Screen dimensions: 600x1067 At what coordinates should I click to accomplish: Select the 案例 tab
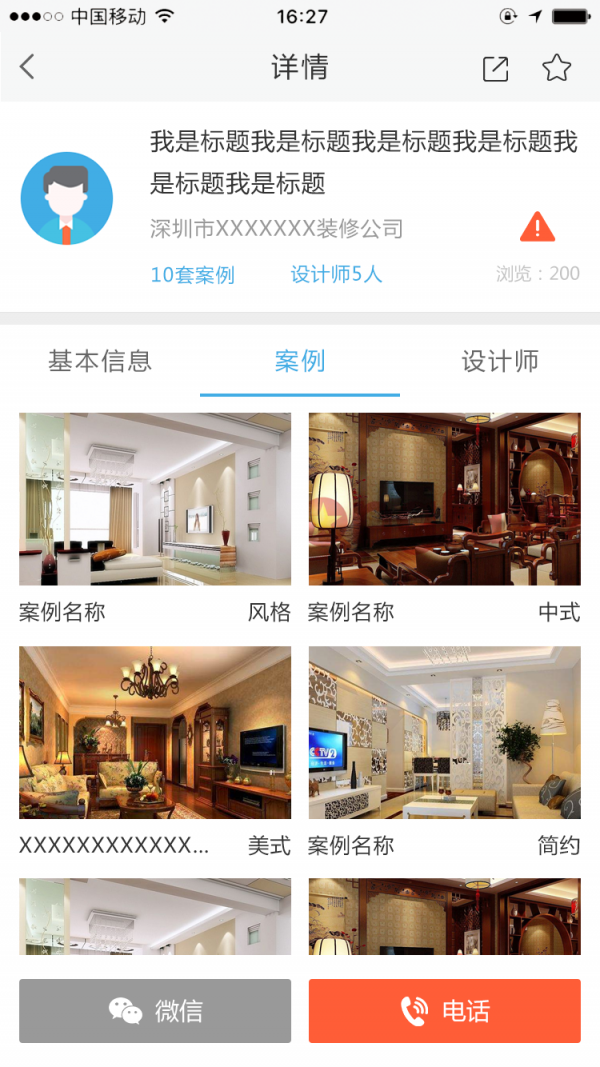(x=300, y=361)
